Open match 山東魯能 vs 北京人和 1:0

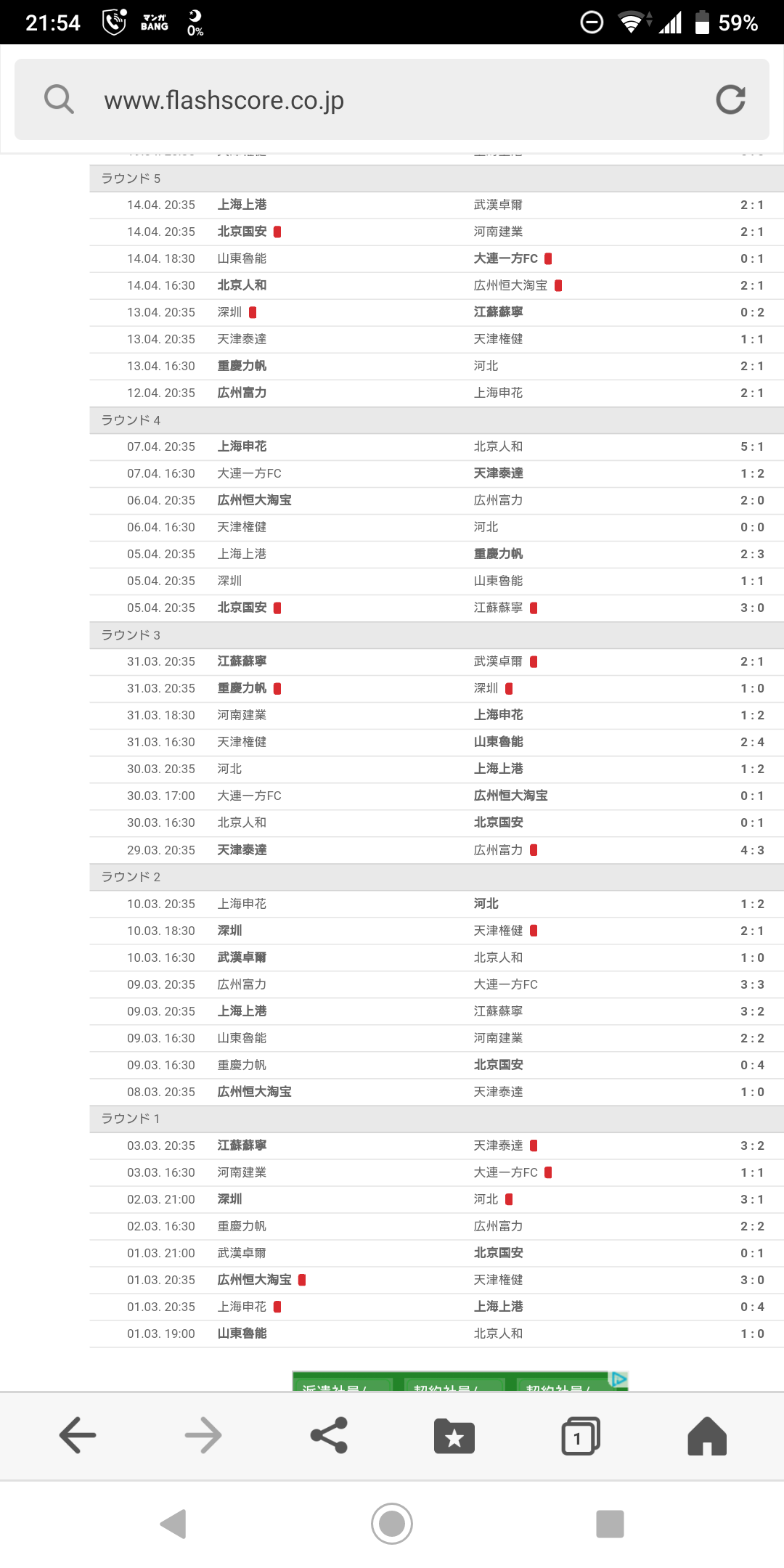436,1334
